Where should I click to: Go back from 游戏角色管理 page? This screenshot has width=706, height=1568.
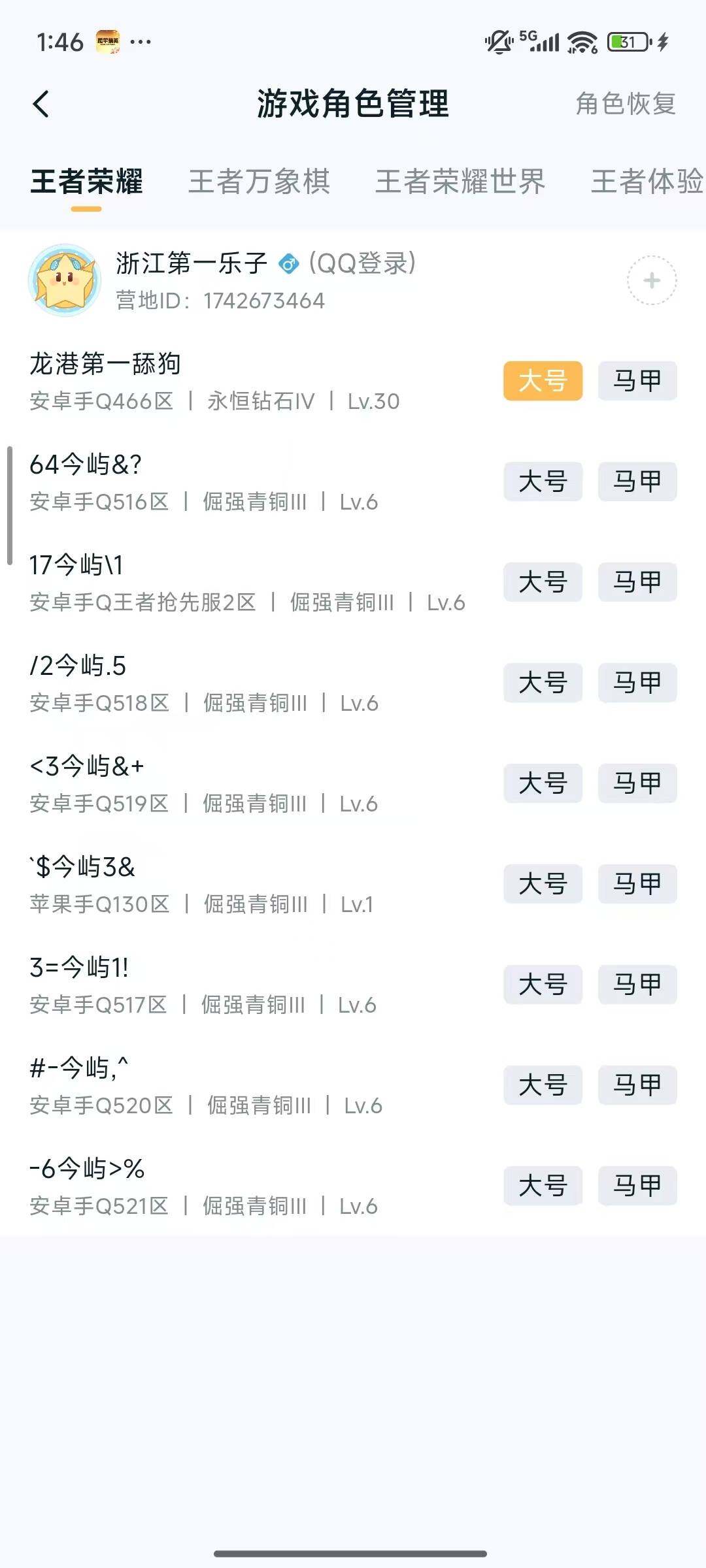click(x=41, y=104)
